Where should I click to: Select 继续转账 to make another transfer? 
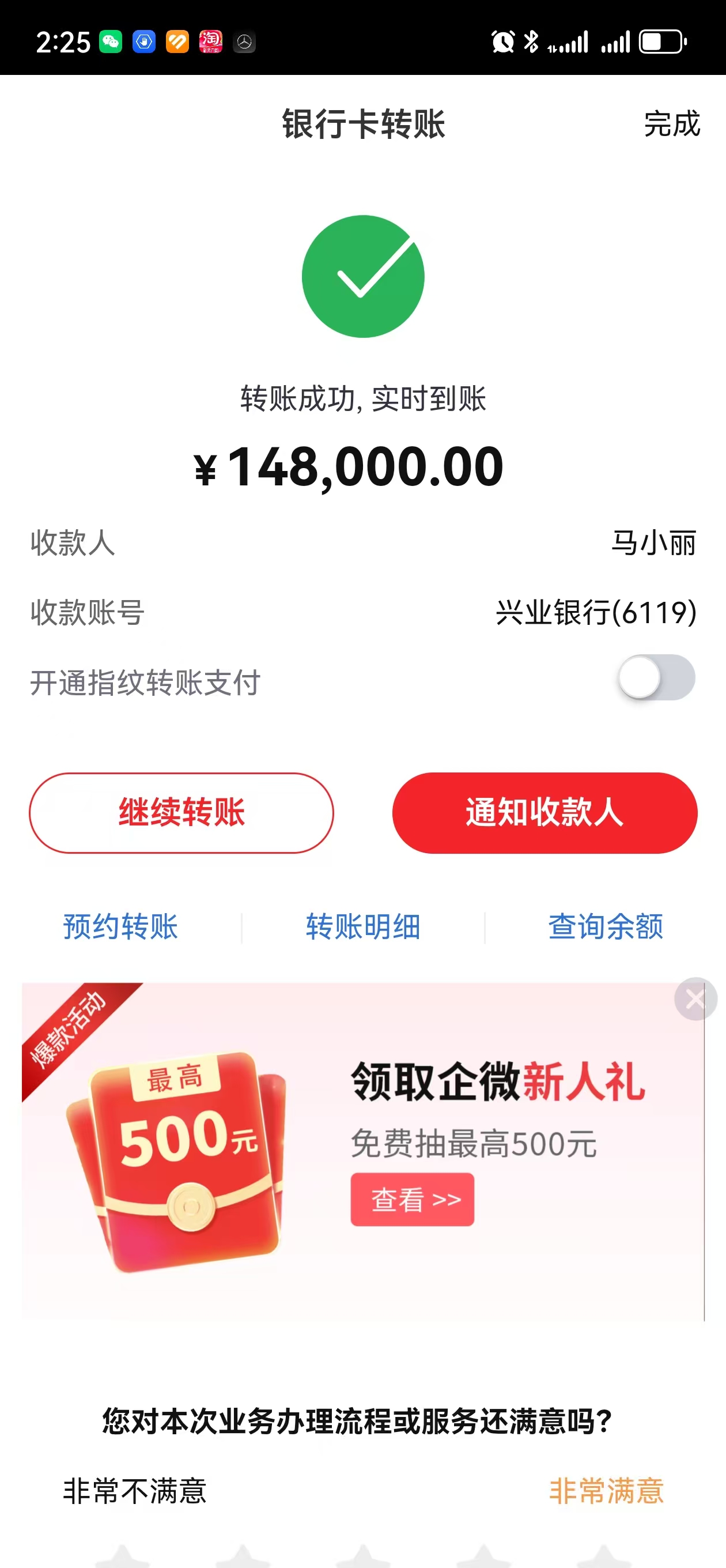click(181, 813)
